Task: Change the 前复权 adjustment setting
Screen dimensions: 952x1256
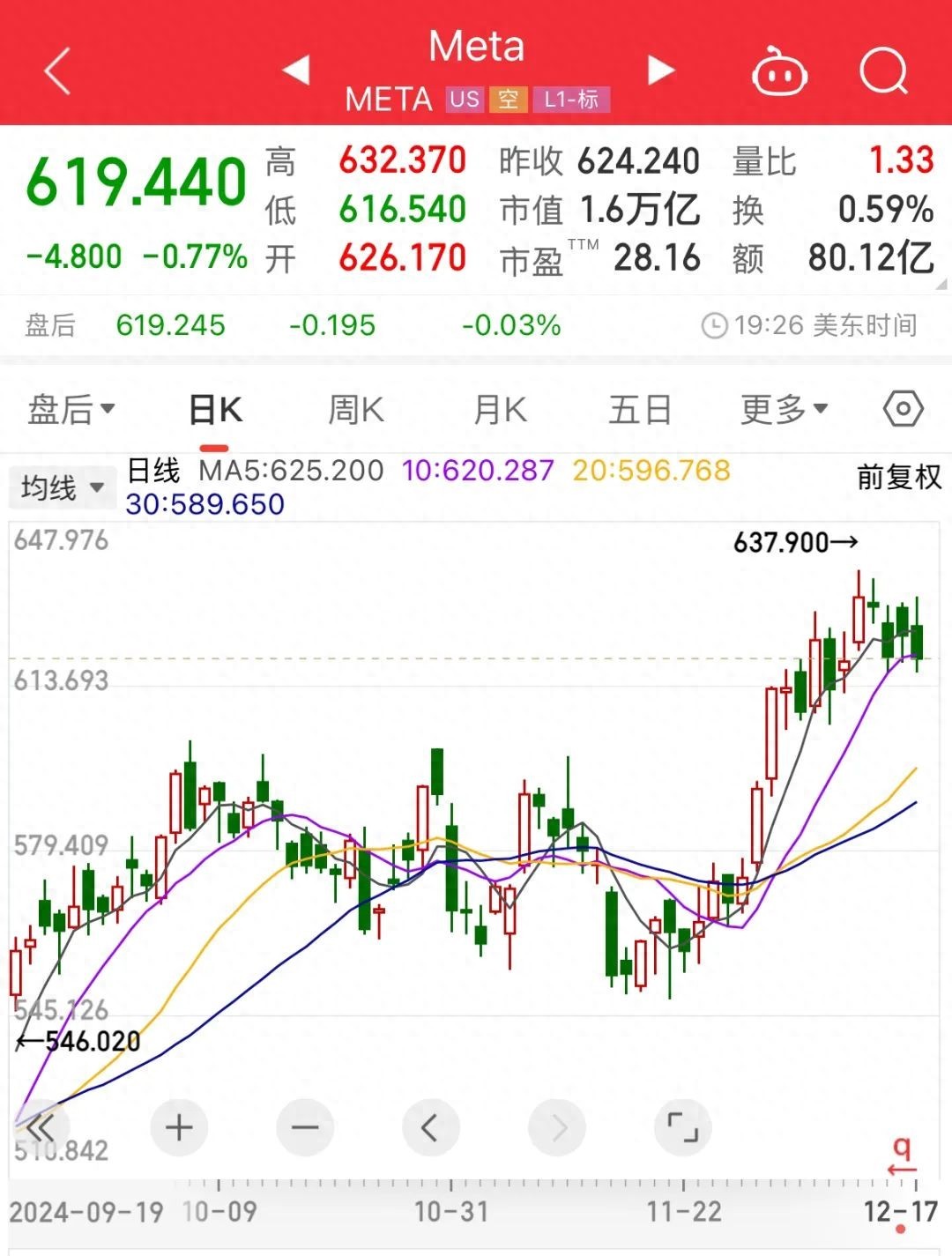Action: pos(898,478)
